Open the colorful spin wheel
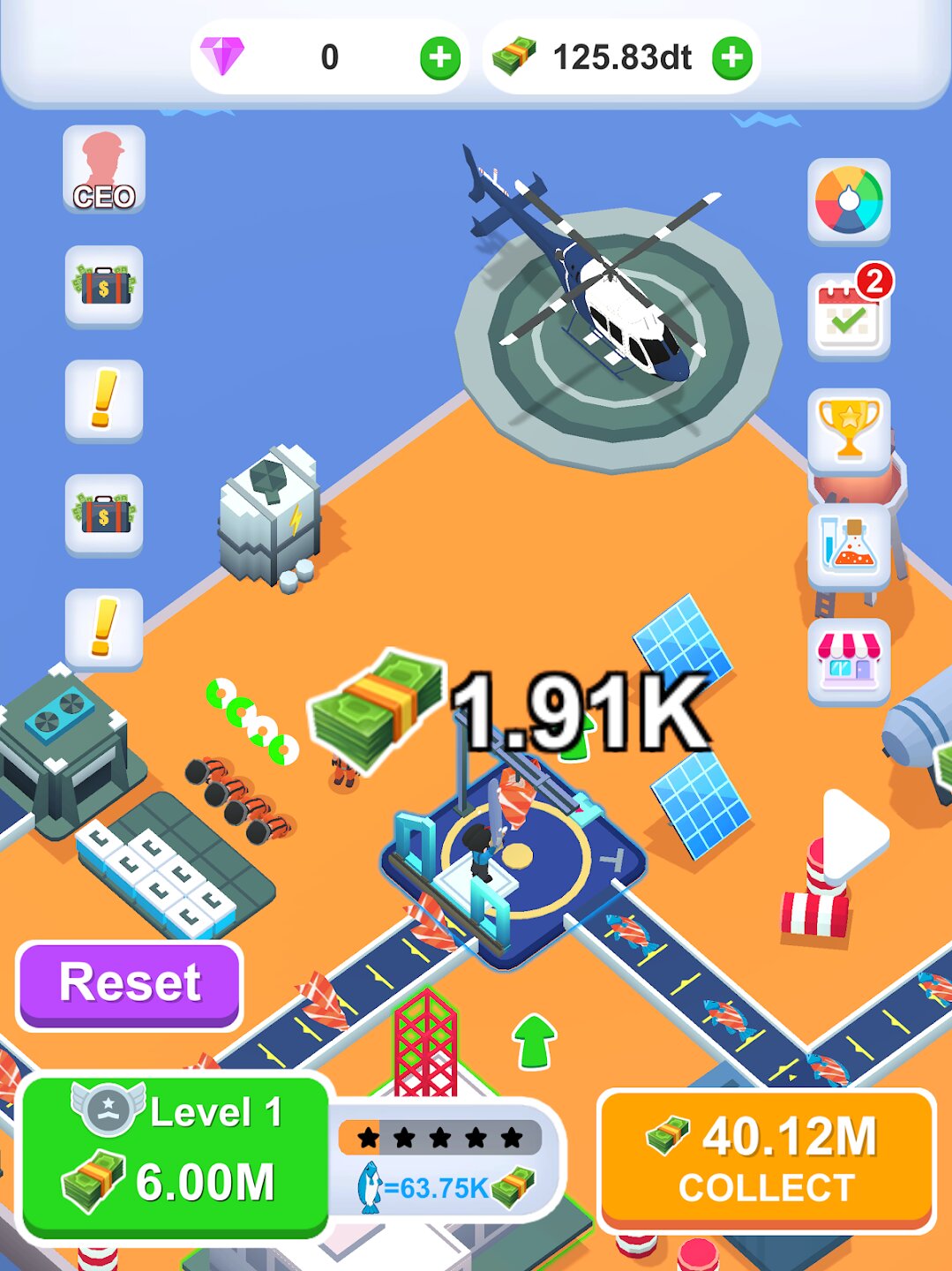952x1271 pixels. point(848,200)
